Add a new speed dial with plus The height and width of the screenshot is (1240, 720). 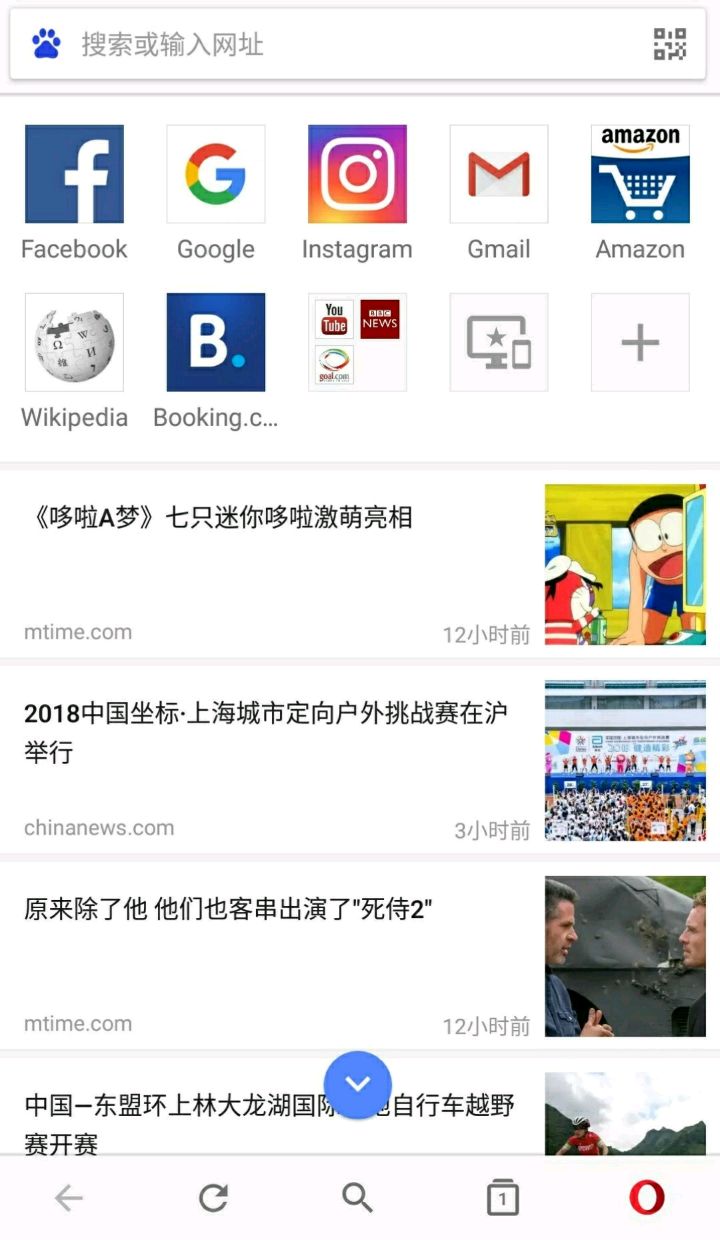(x=640, y=342)
